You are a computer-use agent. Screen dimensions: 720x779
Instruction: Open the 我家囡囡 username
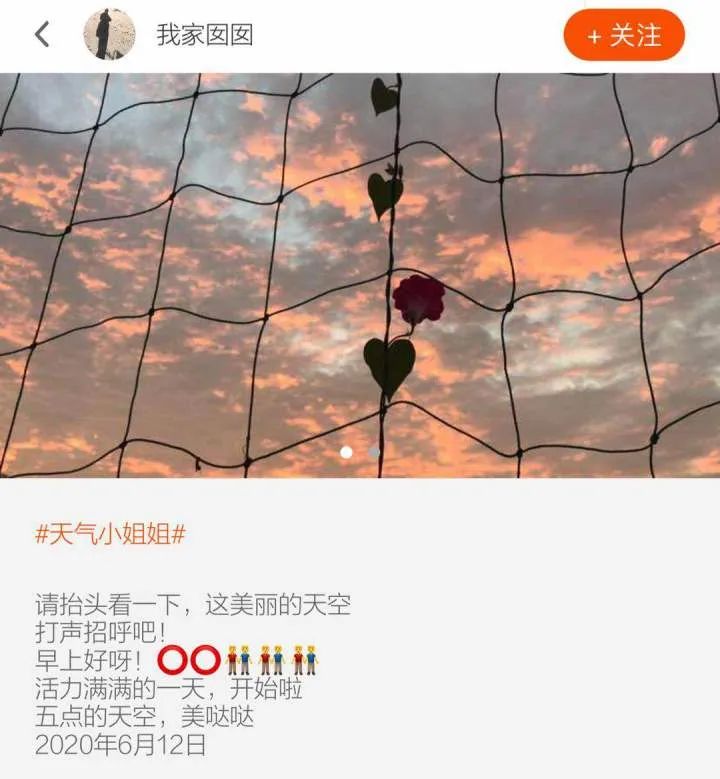(205, 35)
